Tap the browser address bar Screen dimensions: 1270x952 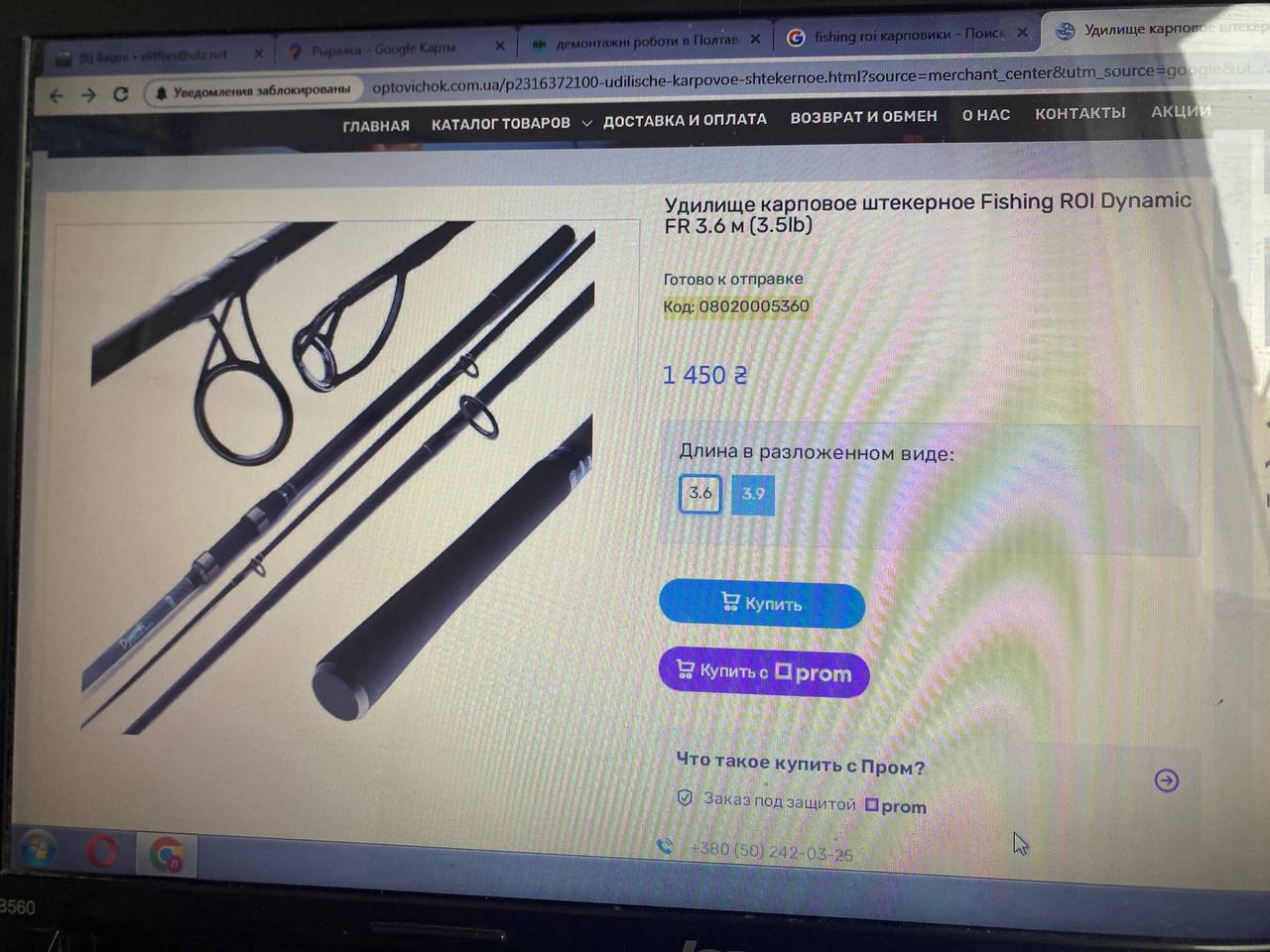point(695,79)
